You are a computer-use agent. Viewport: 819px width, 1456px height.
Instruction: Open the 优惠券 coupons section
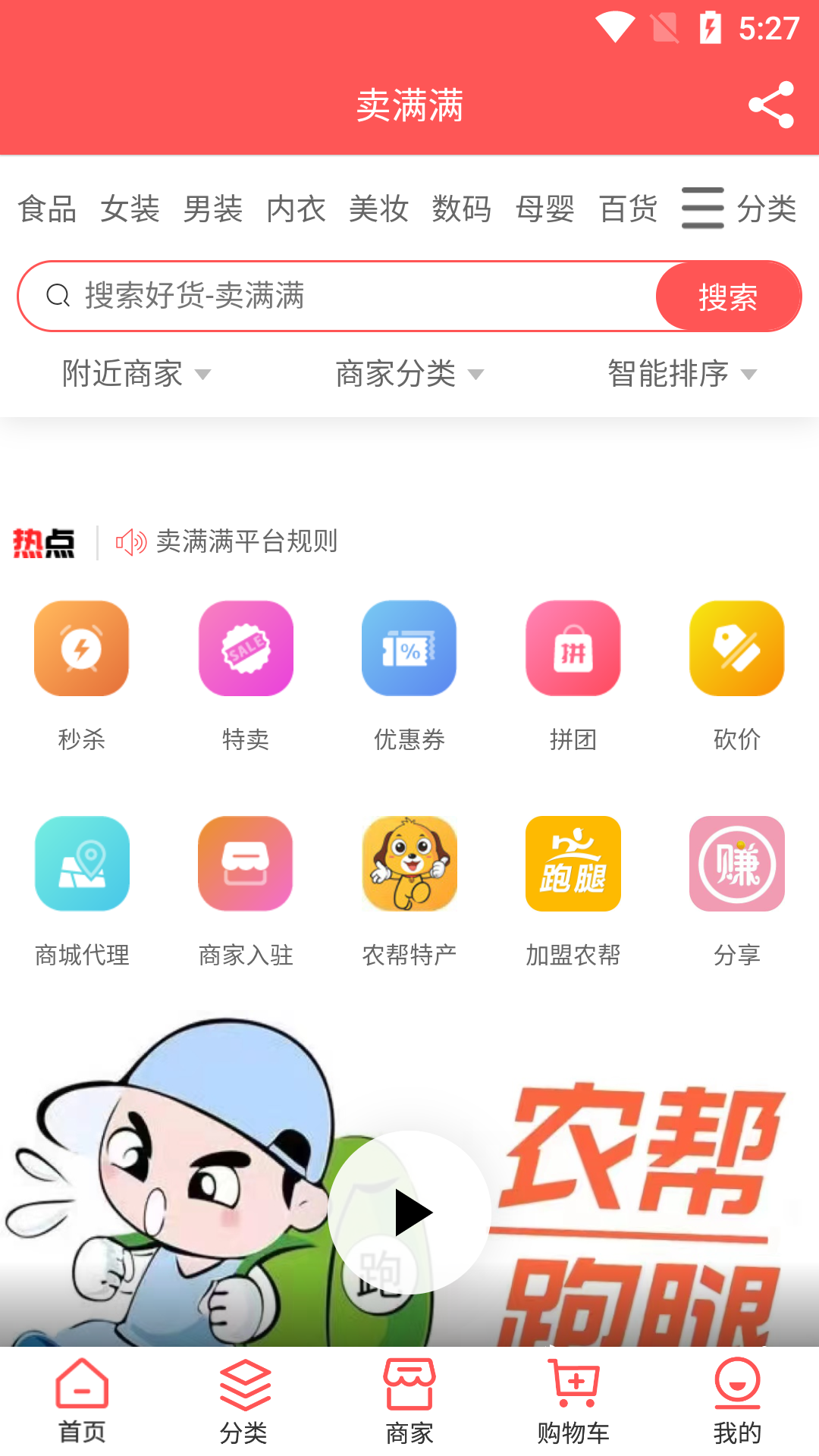click(x=409, y=675)
